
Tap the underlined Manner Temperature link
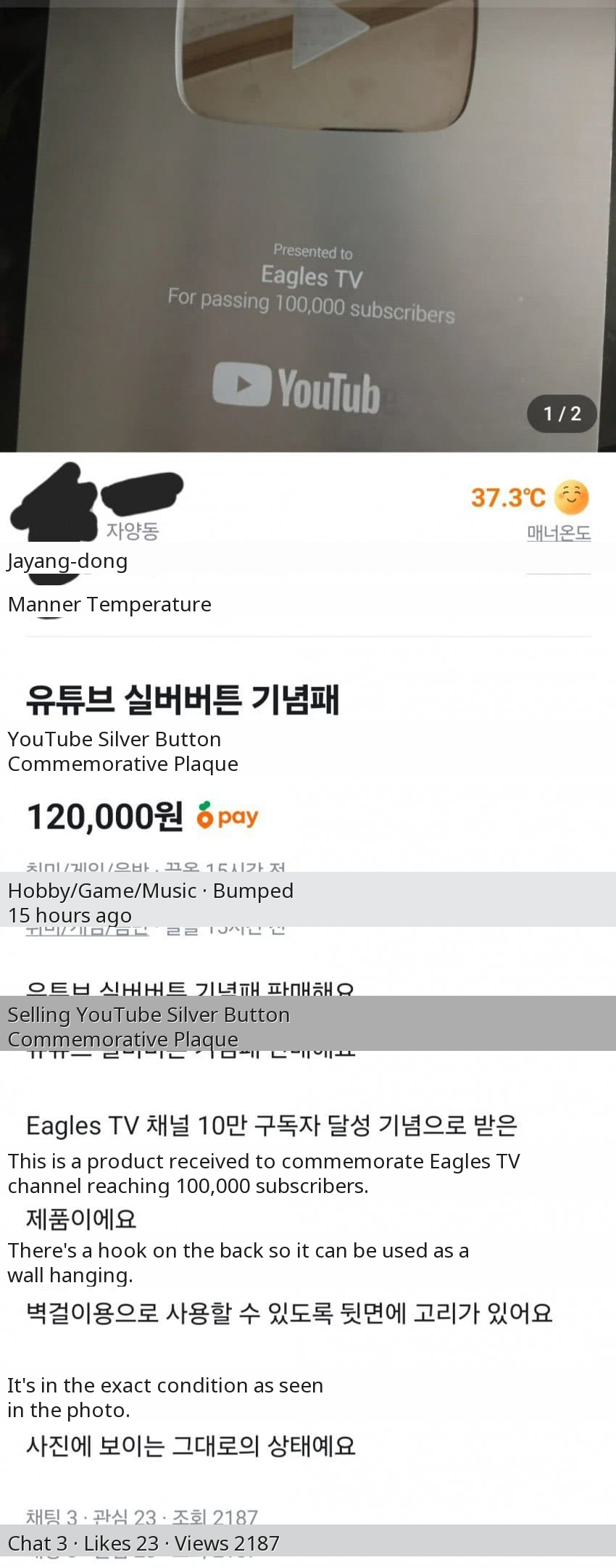558,533
